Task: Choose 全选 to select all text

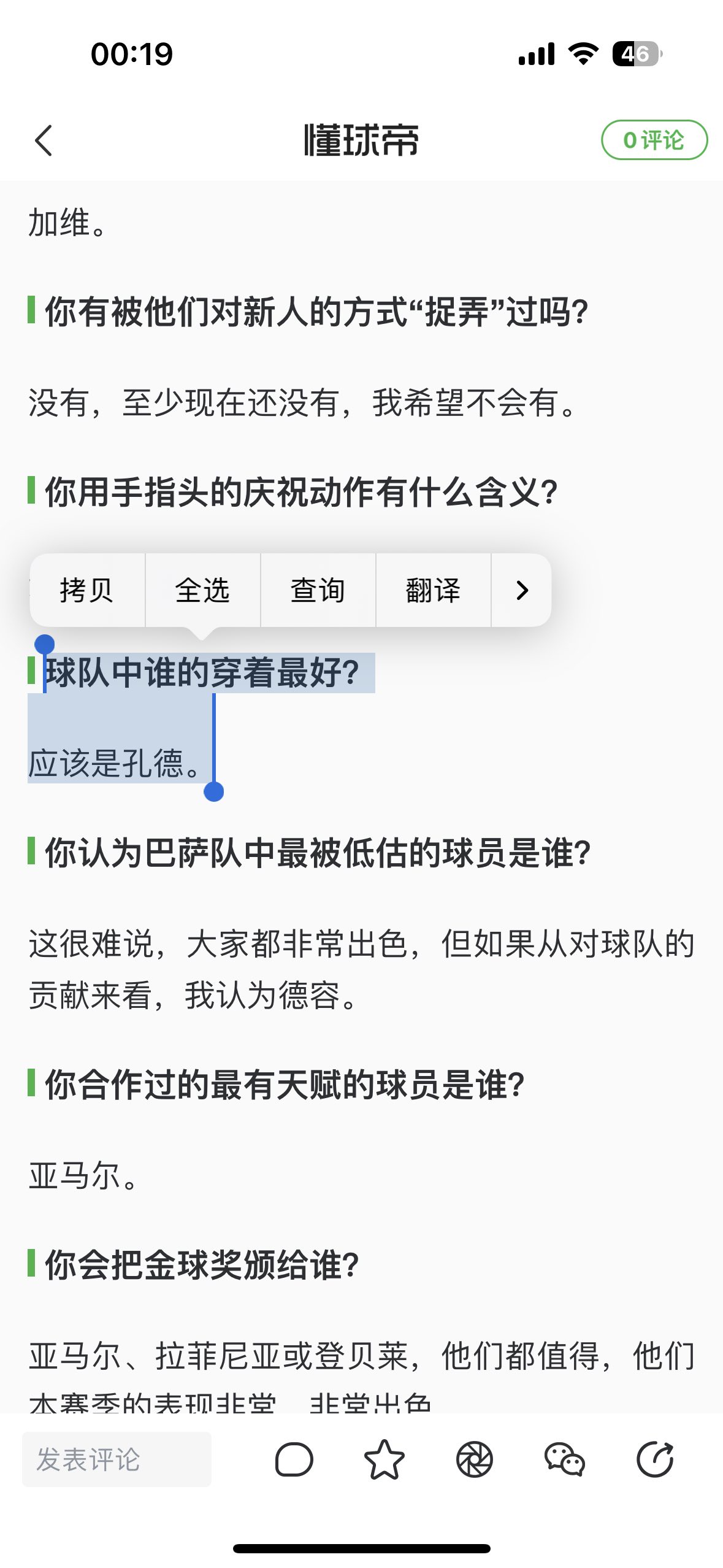Action: [x=202, y=590]
